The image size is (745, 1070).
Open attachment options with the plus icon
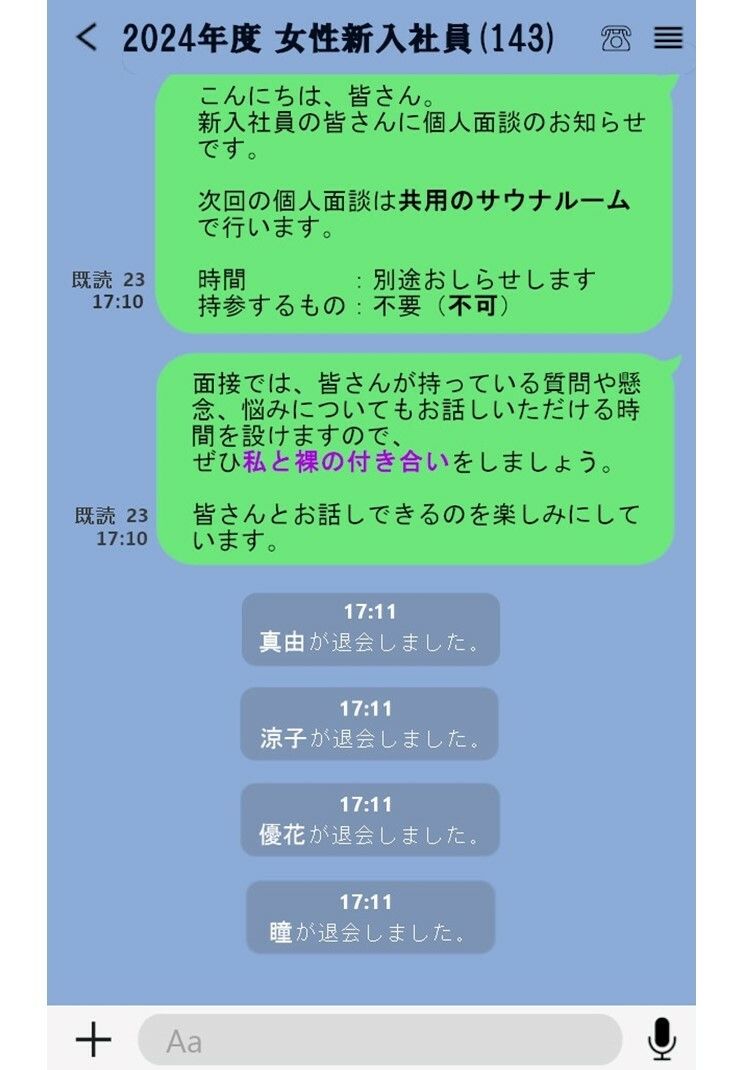pyautogui.click(x=93, y=1040)
